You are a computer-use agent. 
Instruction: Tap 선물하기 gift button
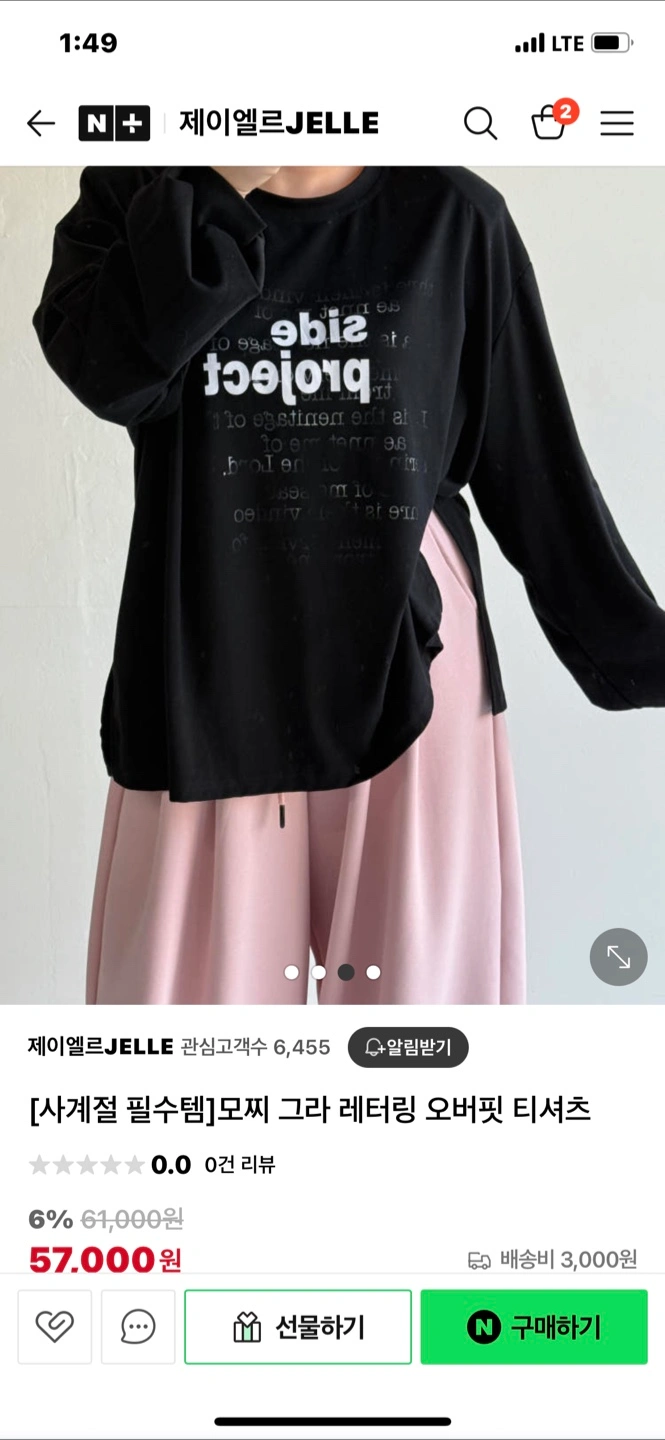(298, 1327)
